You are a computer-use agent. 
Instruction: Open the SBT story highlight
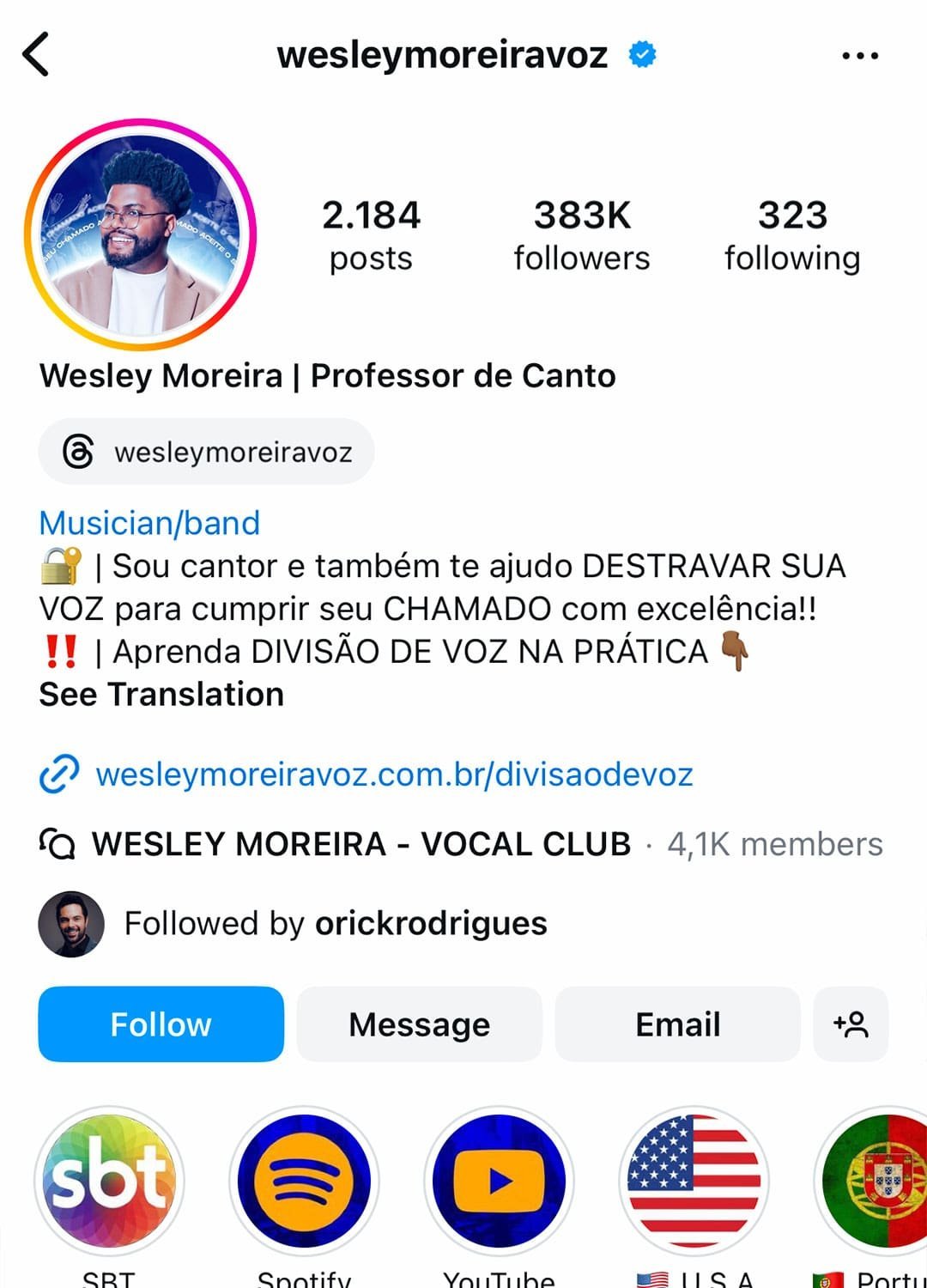point(109,1181)
